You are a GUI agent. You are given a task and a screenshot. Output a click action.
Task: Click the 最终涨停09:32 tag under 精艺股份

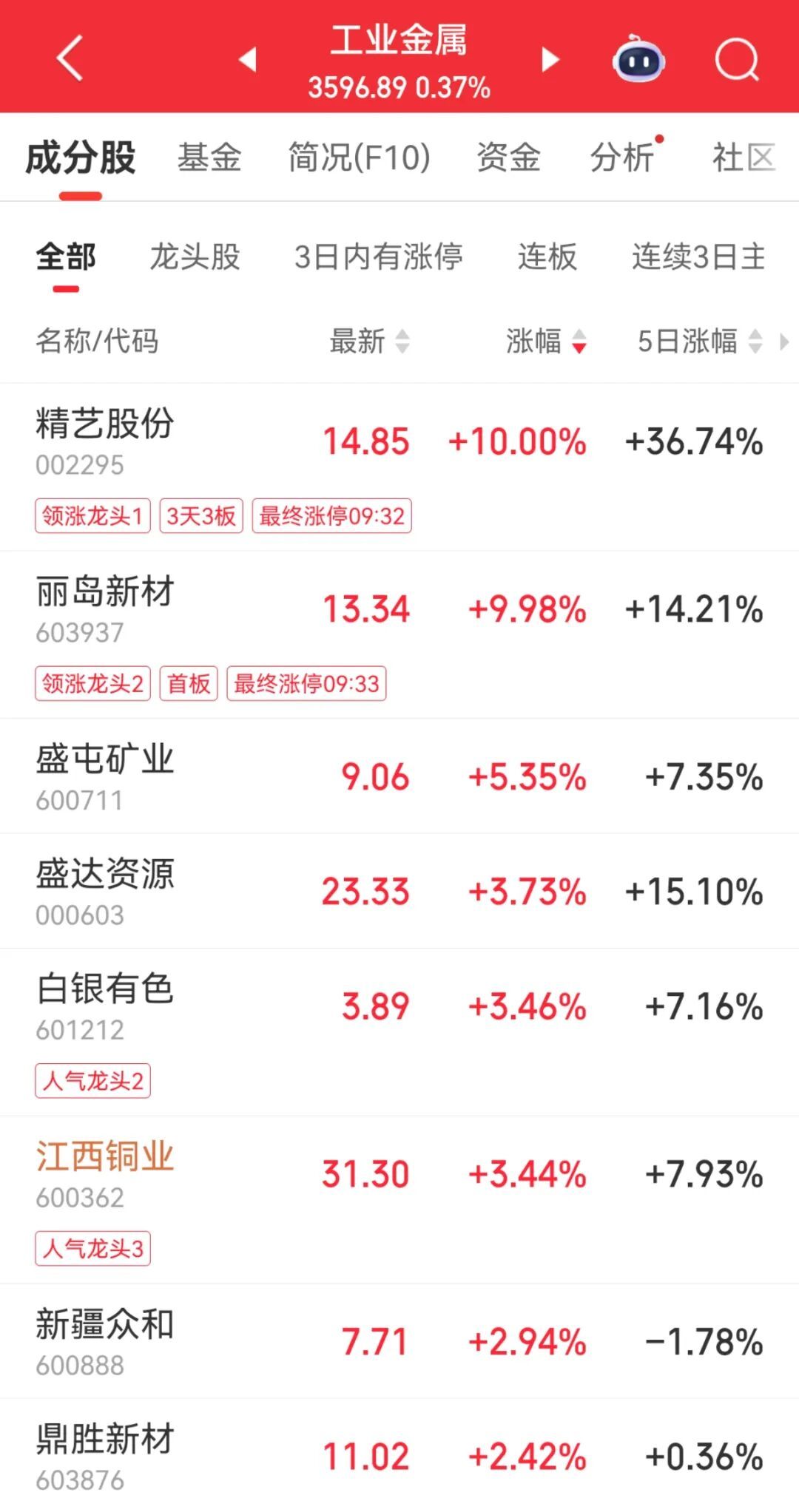pos(333,517)
